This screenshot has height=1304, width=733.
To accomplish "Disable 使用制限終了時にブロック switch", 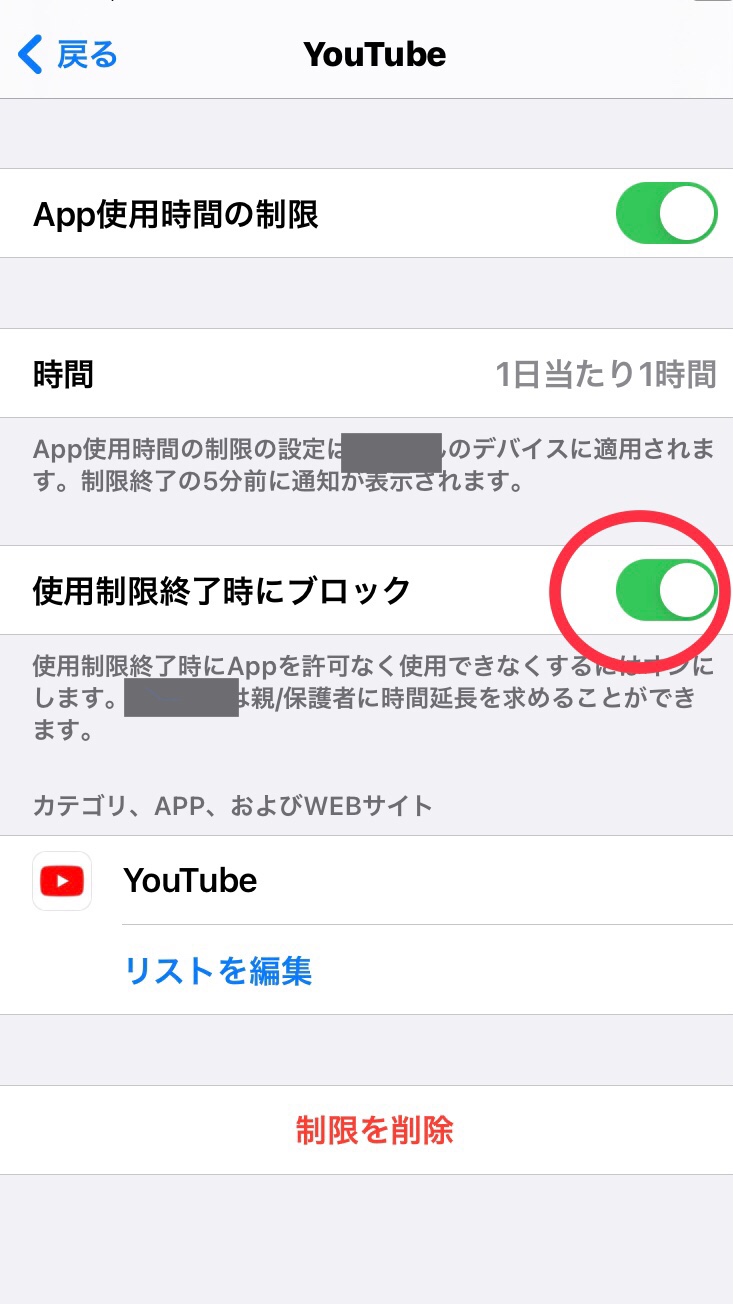I will (x=666, y=591).
